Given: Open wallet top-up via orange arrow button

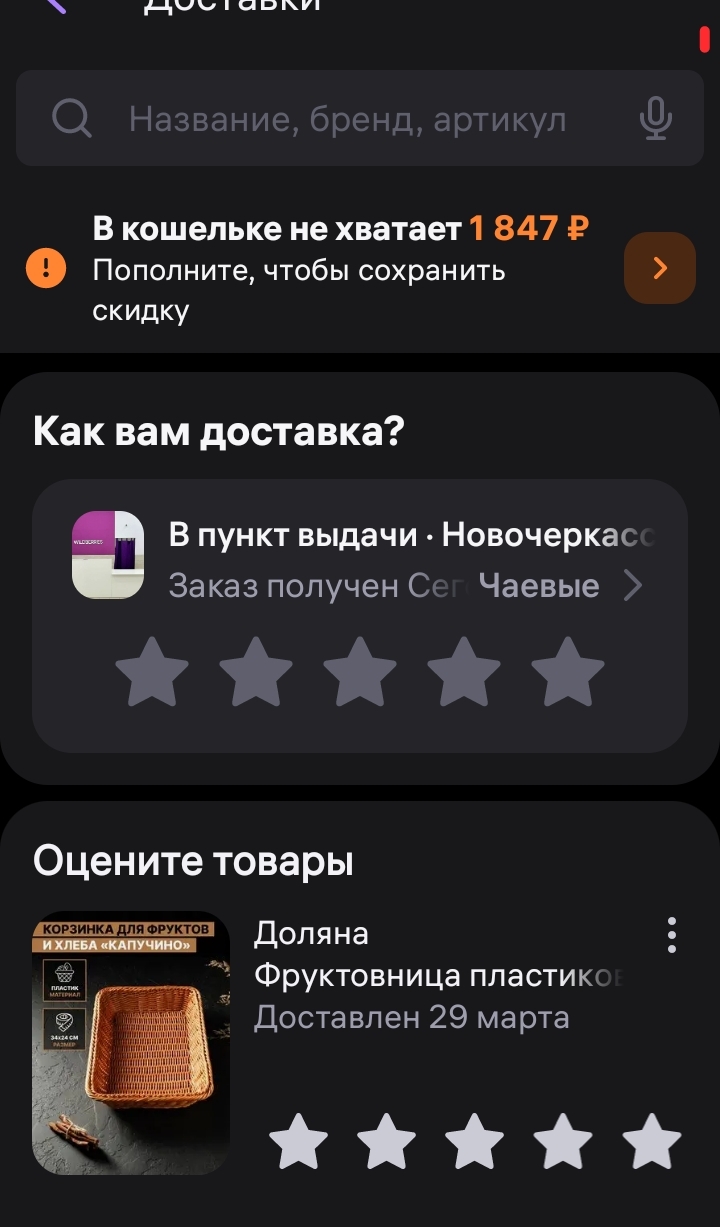Looking at the screenshot, I should (x=659, y=268).
